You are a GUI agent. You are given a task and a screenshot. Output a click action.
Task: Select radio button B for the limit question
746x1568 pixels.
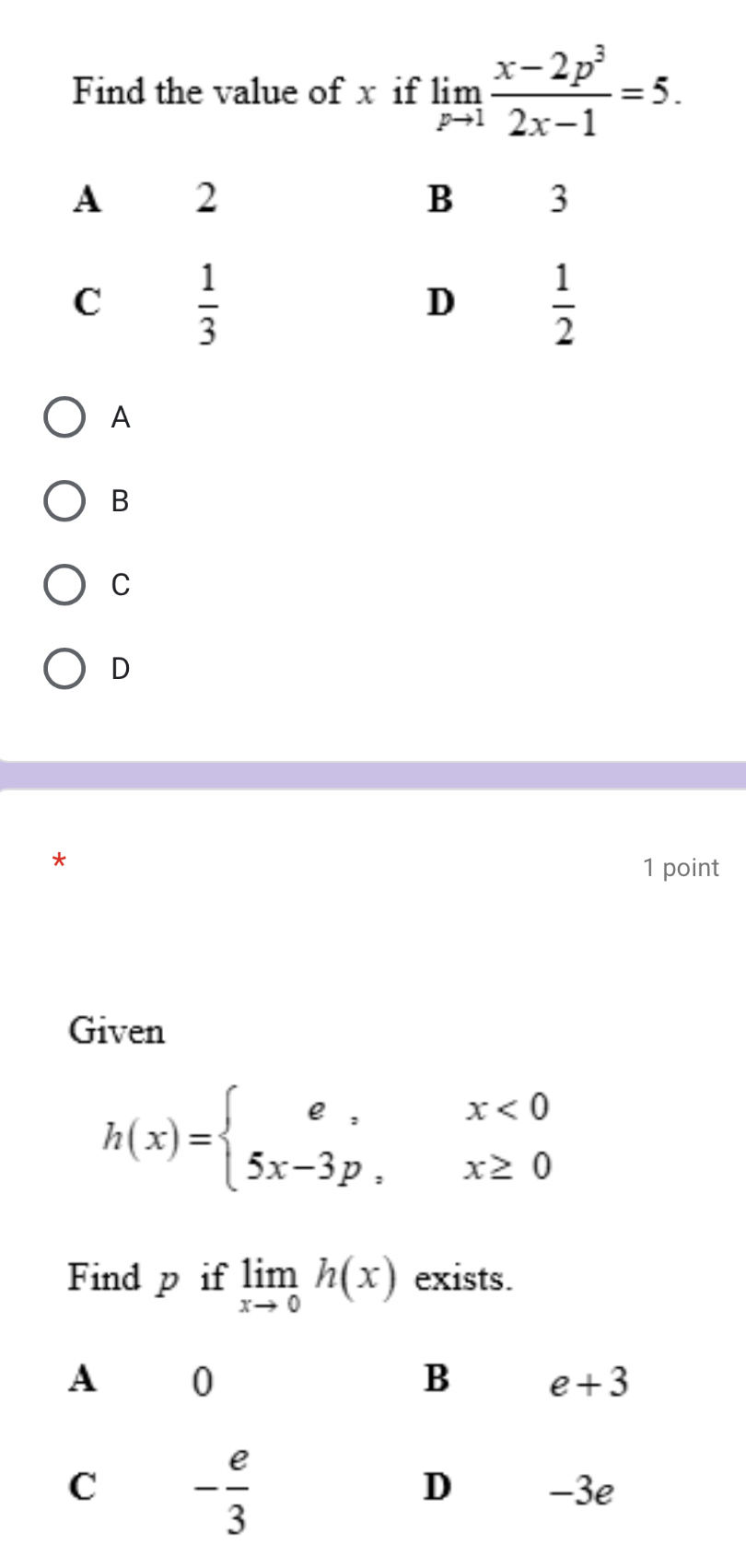tap(63, 500)
